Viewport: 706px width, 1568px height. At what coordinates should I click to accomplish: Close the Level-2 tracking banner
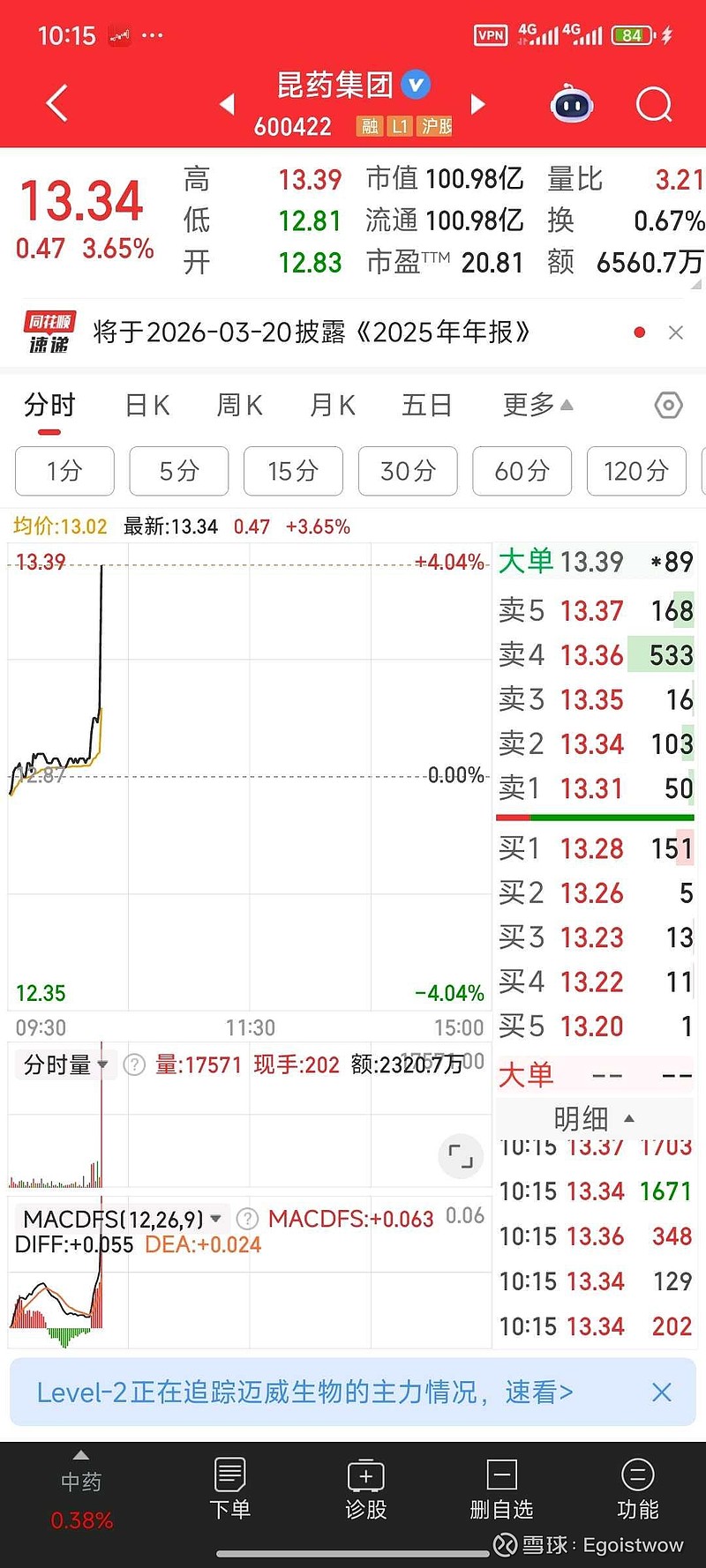point(661,1393)
